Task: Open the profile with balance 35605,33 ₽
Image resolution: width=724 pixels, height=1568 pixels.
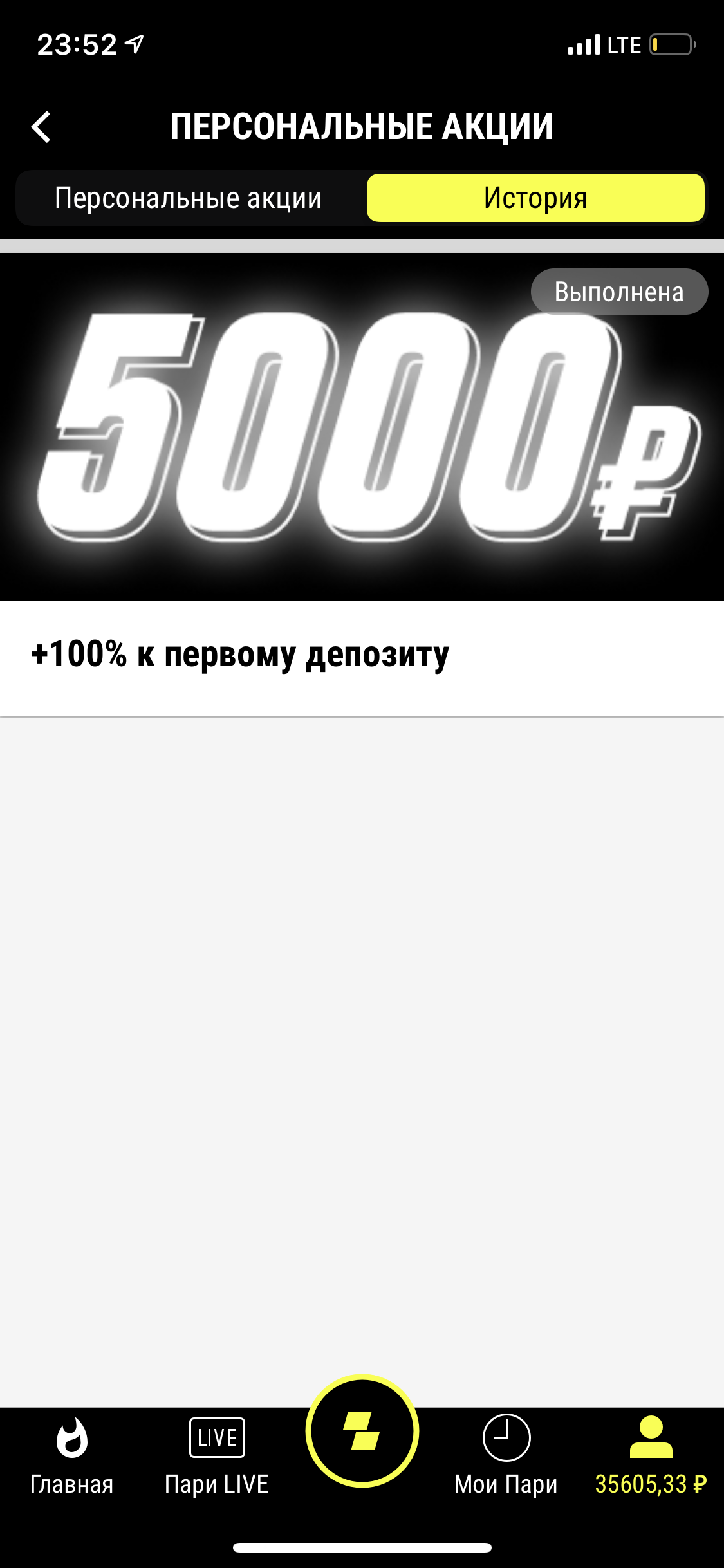Action: [x=651, y=1456]
